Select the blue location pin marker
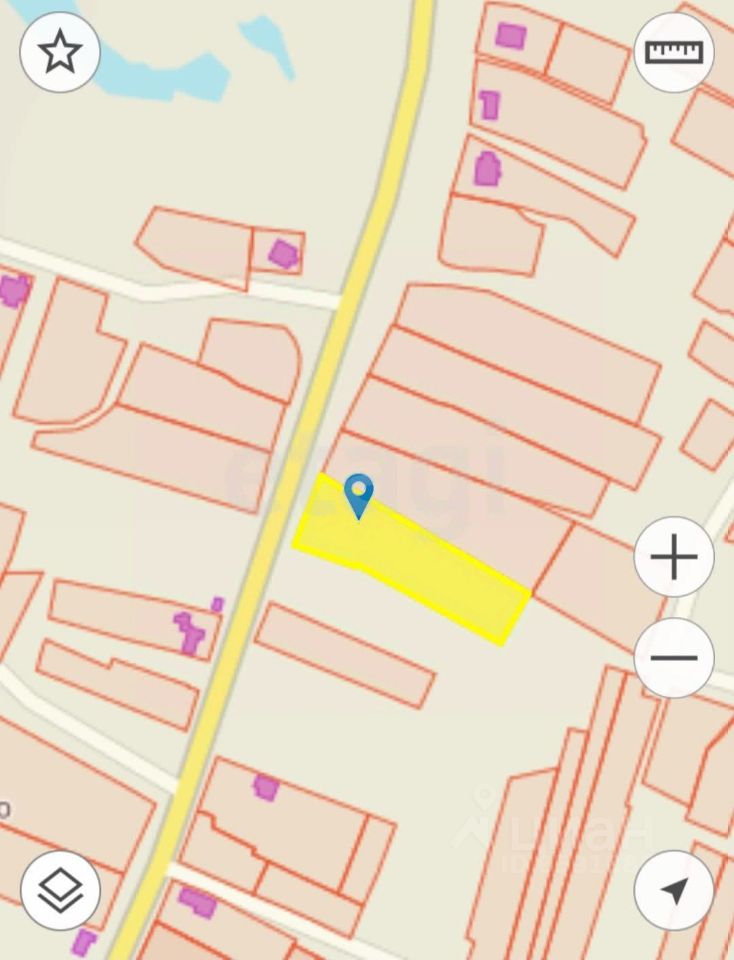Viewport: 734px width, 960px height. 358,494
